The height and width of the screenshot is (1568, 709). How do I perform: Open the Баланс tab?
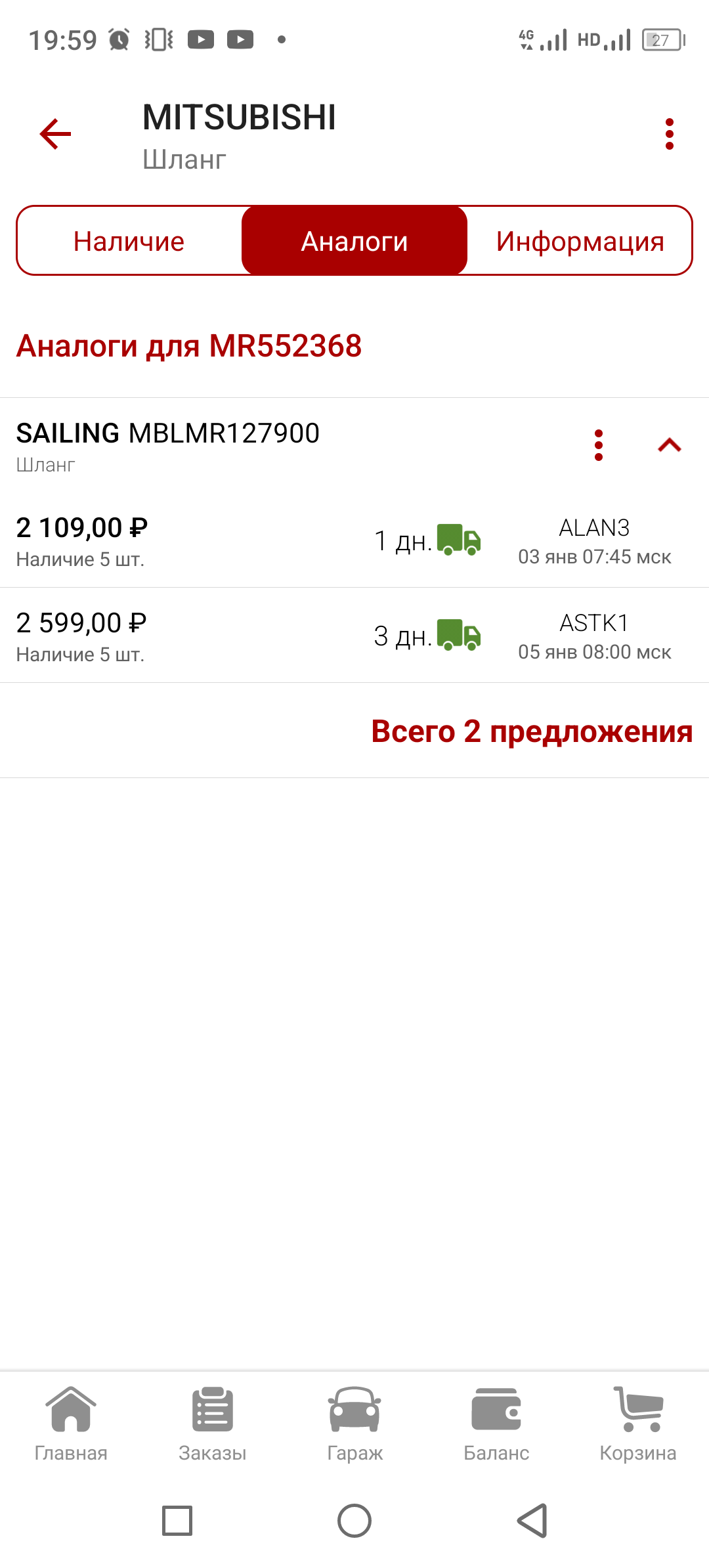496,1423
